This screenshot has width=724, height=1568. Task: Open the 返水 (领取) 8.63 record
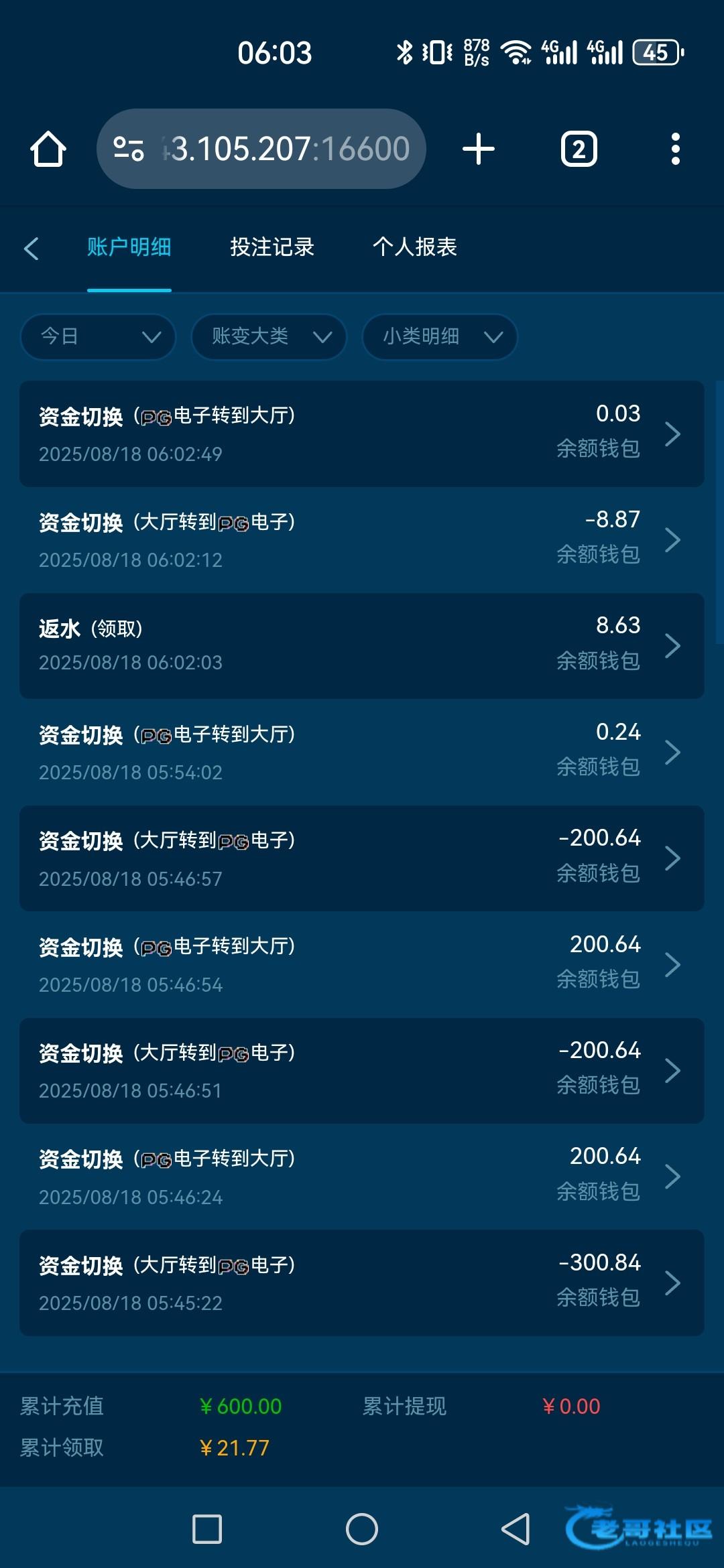click(x=362, y=645)
